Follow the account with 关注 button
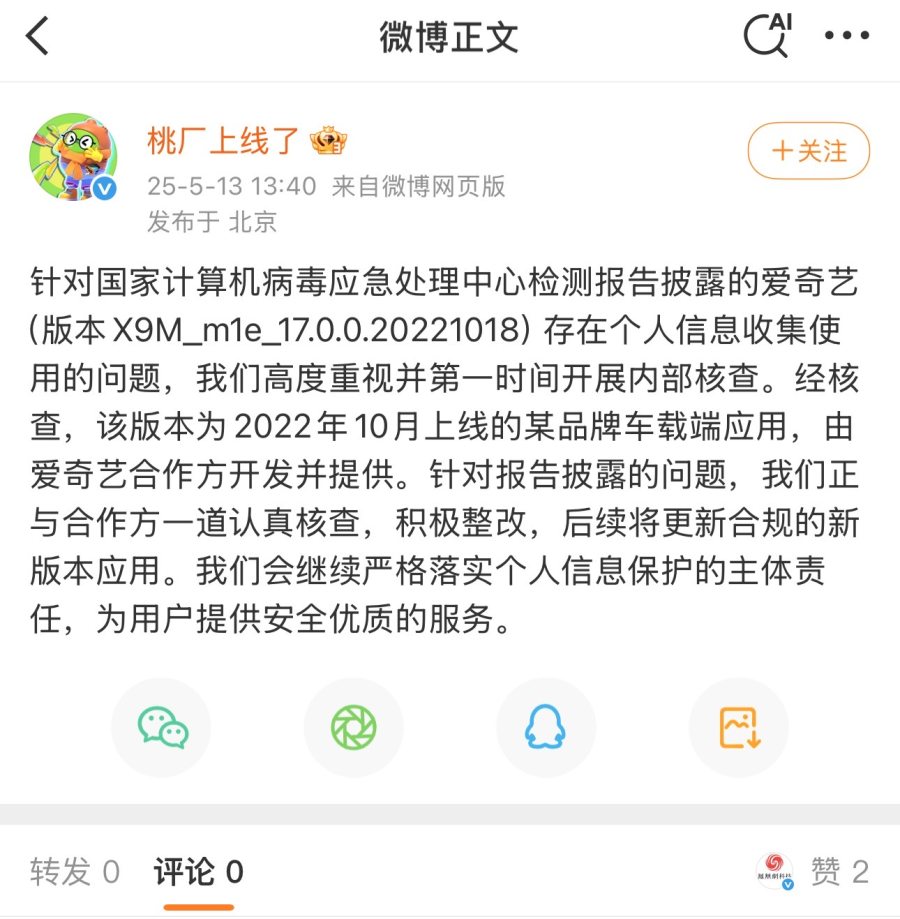Viewport: 900px width, 919px height. 809,152
